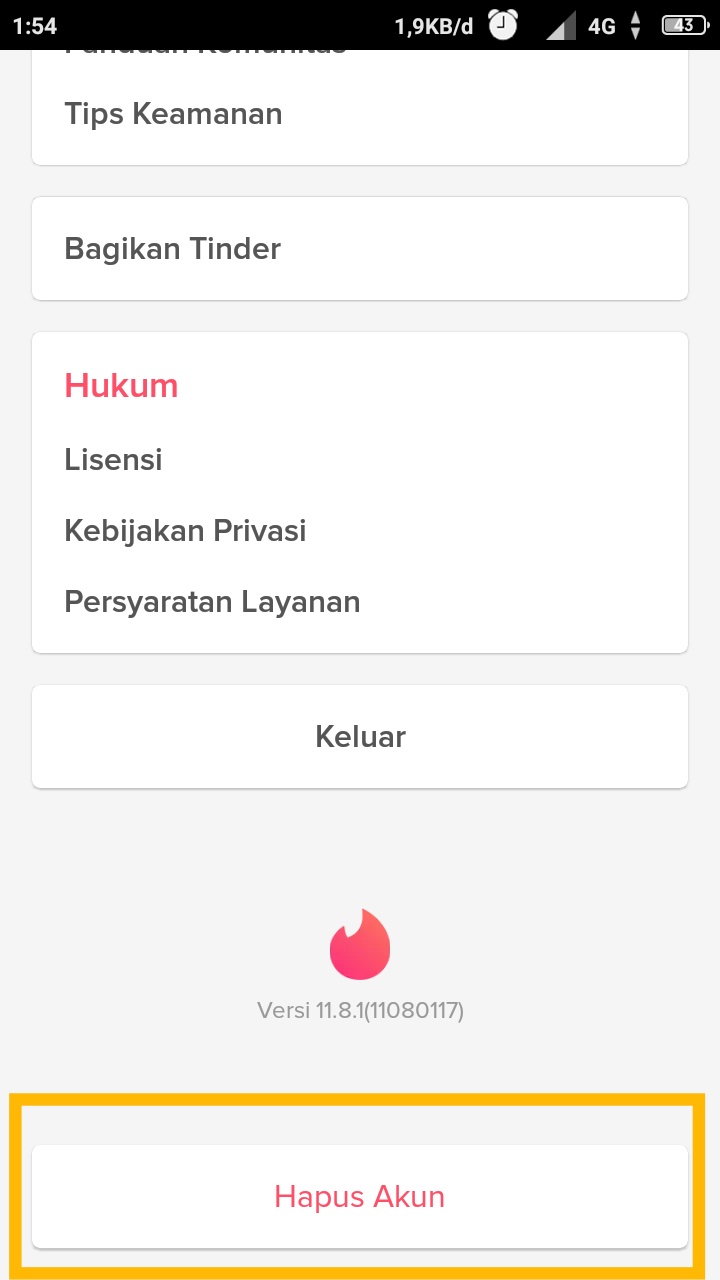This screenshot has height=1280, width=720.
Task: Log out with the Keluar button
Action: tap(360, 737)
